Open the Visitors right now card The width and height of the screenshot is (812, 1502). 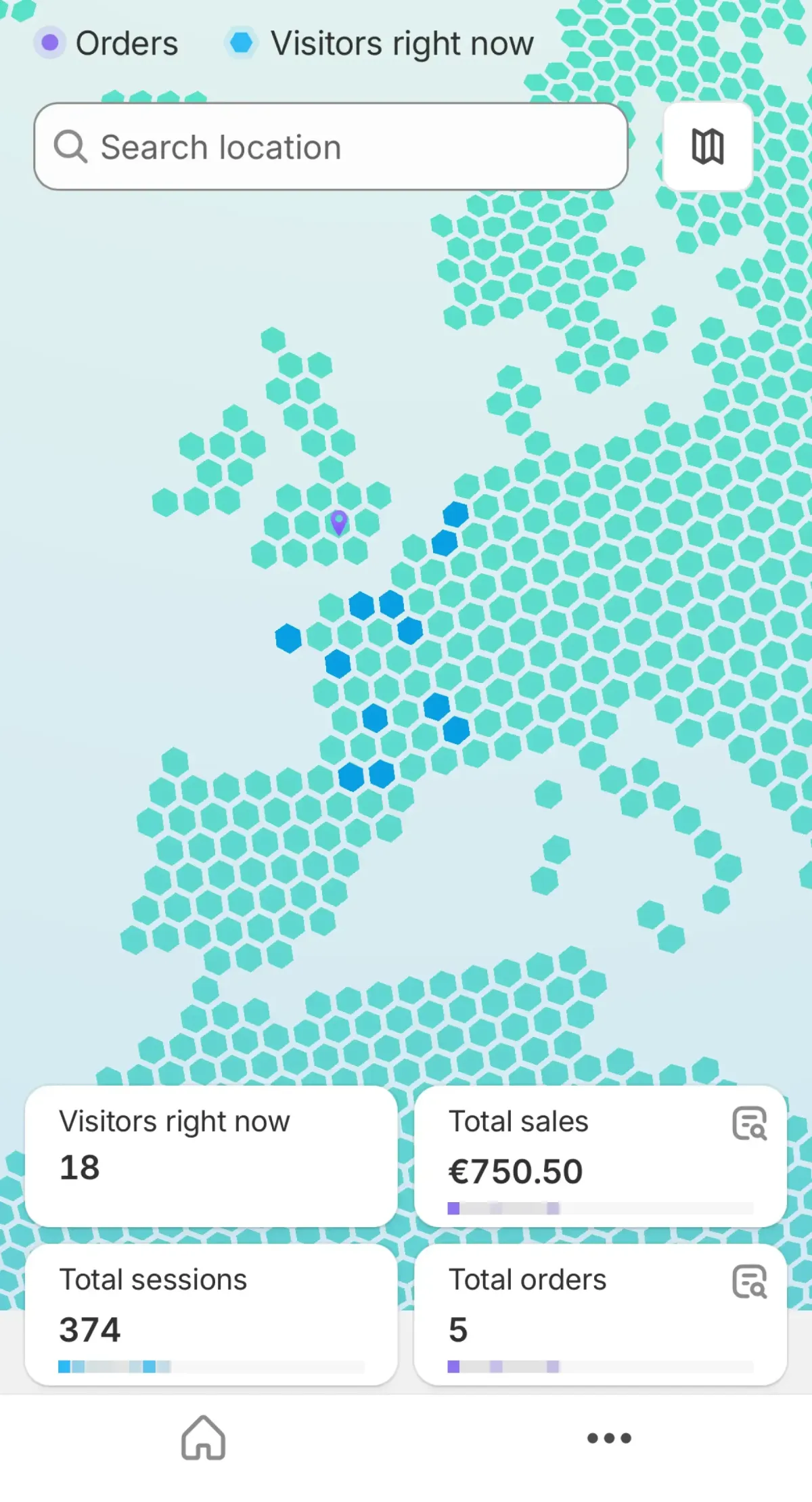[211, 1156]
